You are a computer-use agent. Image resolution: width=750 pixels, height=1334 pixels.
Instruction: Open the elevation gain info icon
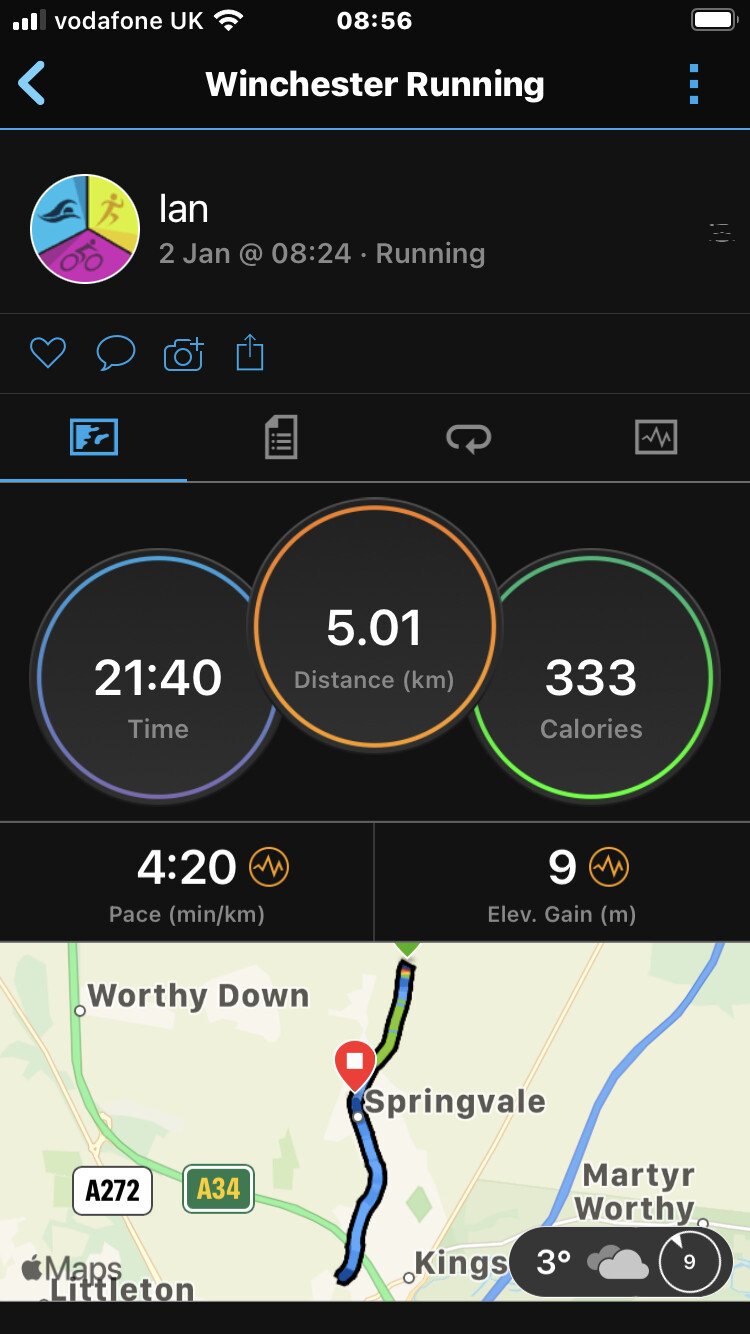[608, 867]
